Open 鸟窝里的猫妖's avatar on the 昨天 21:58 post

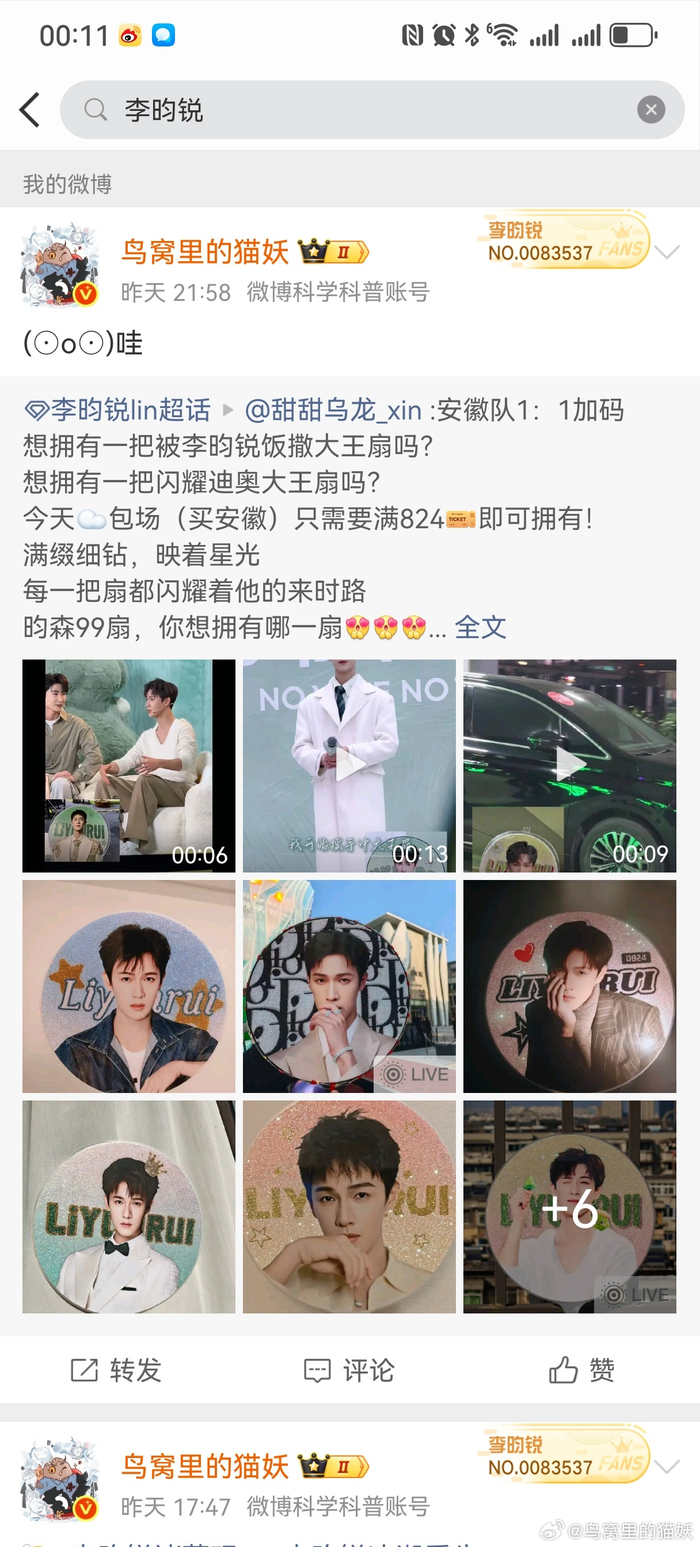coord(60,266)
